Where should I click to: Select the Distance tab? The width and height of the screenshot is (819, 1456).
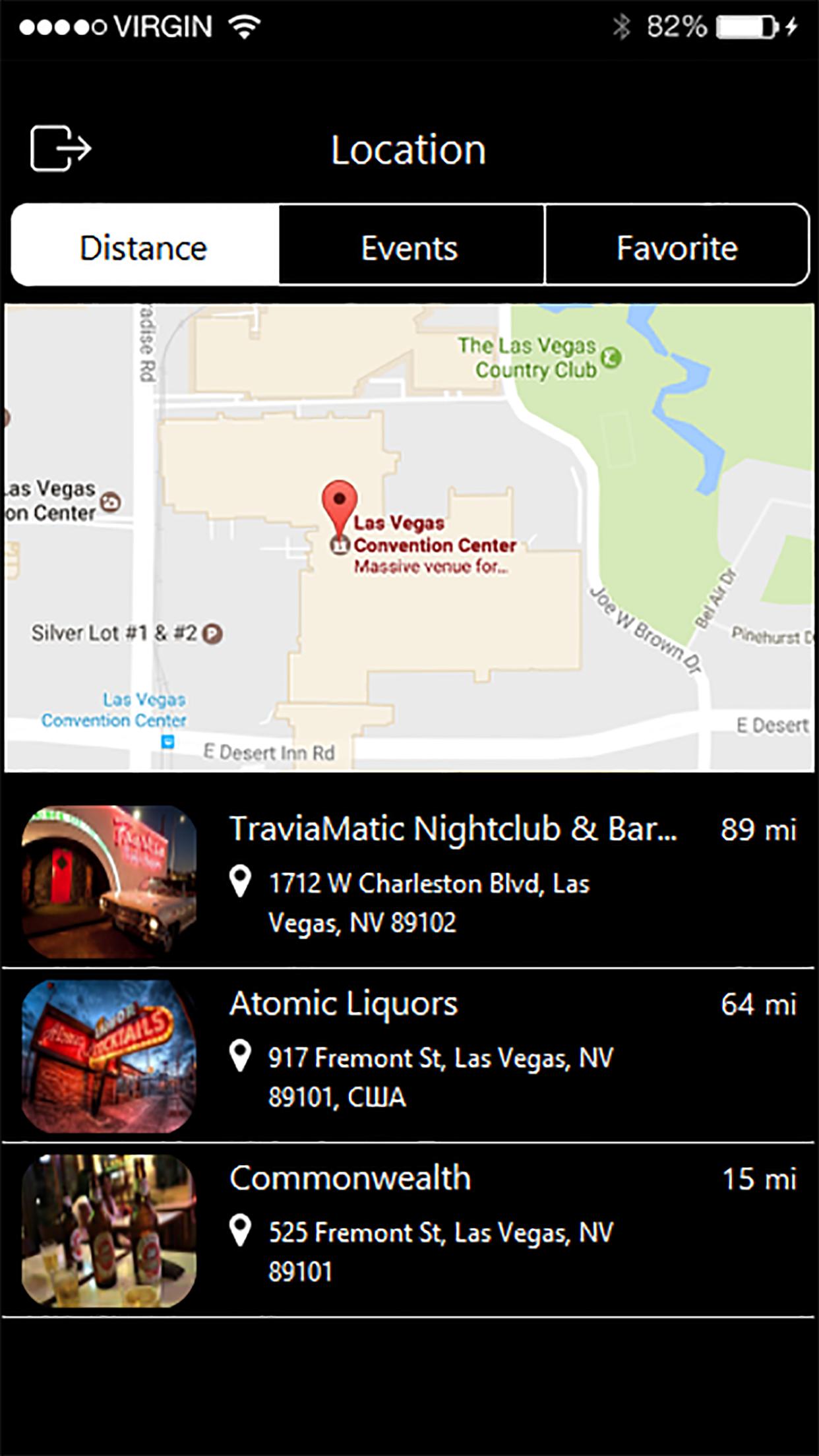coord(144,248)
